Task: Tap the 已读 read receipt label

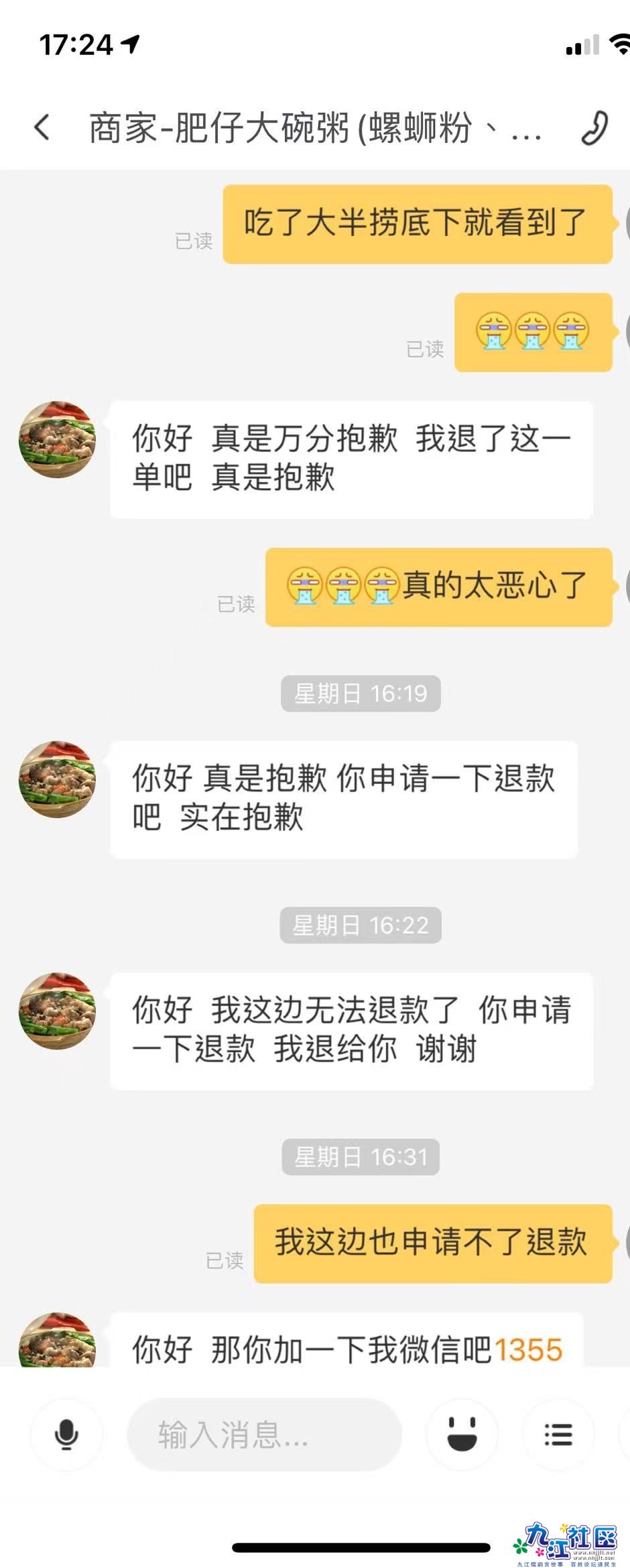Action: click(194, 243)
